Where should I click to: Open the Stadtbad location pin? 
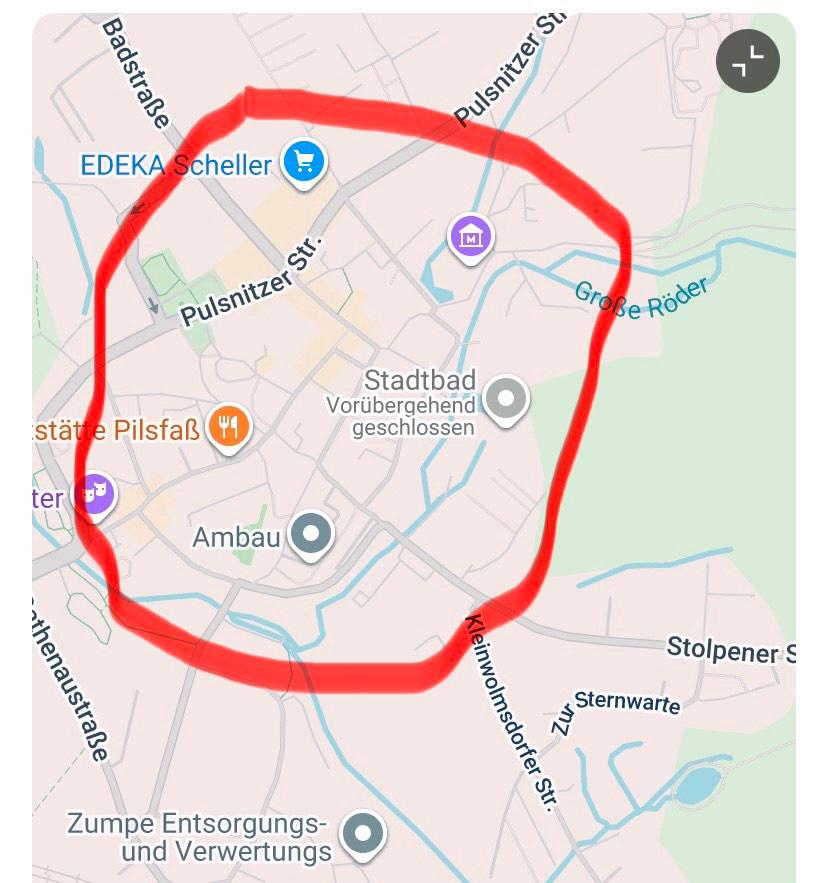tap(507, 399)
